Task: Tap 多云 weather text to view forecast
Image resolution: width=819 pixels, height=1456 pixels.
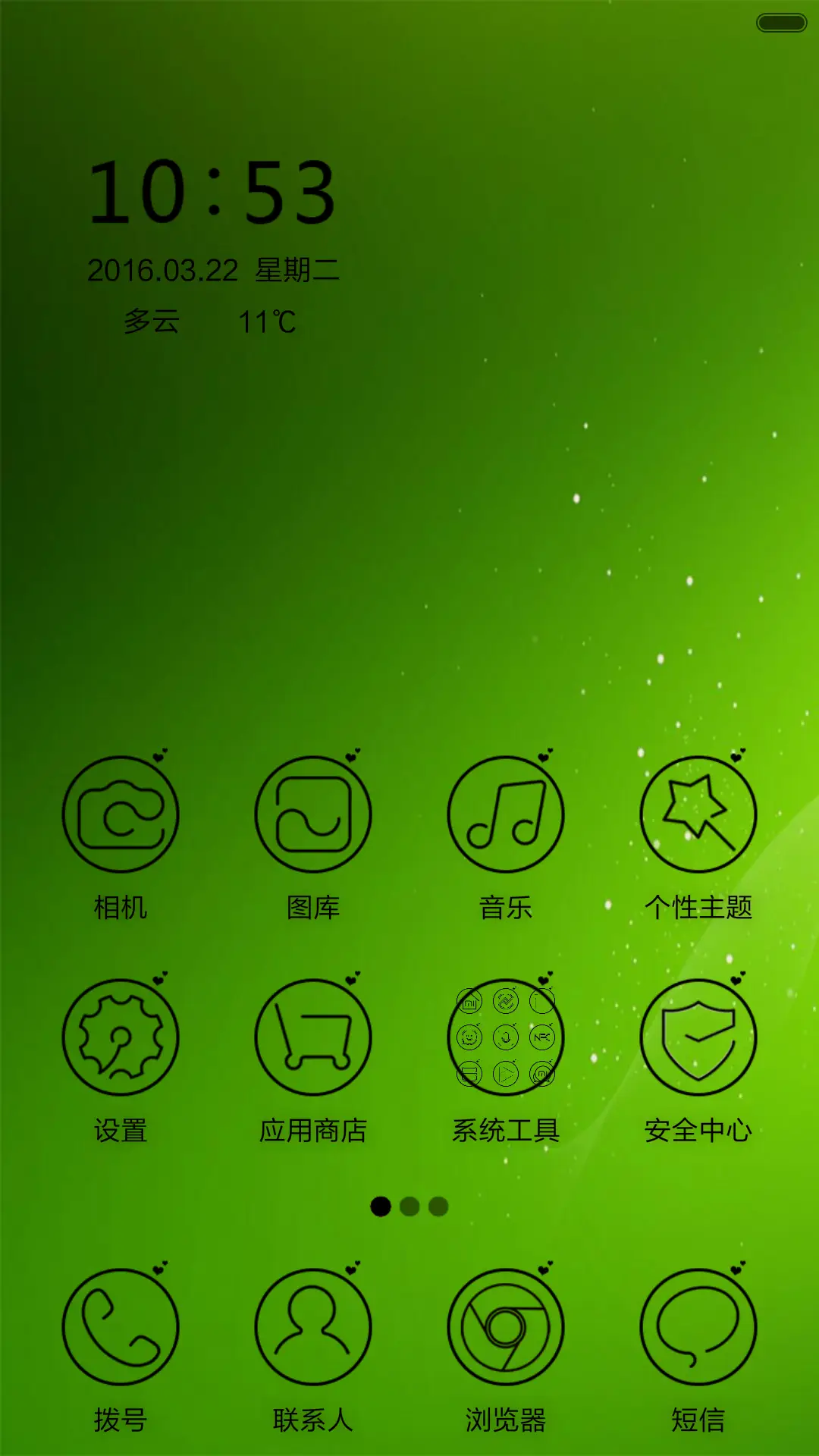Action: tap(151, 322)
